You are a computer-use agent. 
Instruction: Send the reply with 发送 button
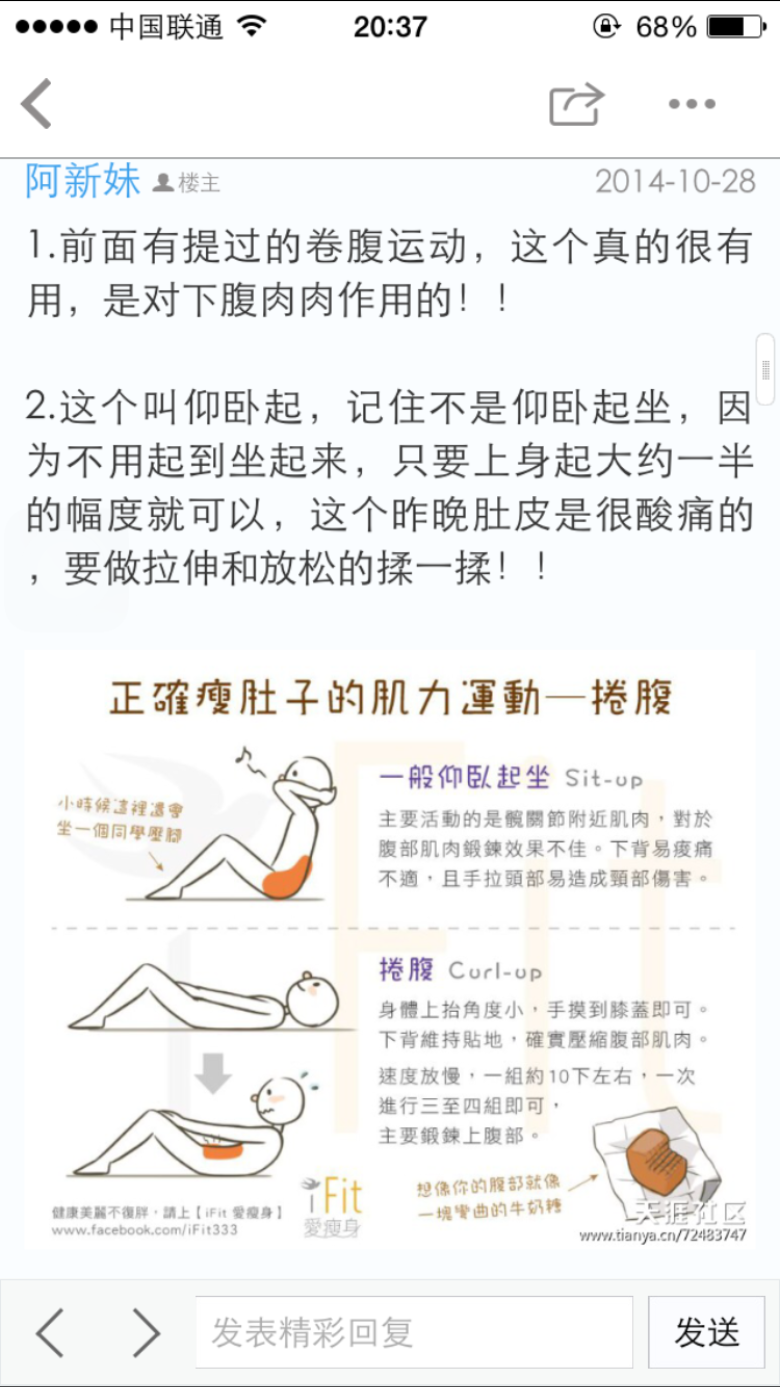707,1332
